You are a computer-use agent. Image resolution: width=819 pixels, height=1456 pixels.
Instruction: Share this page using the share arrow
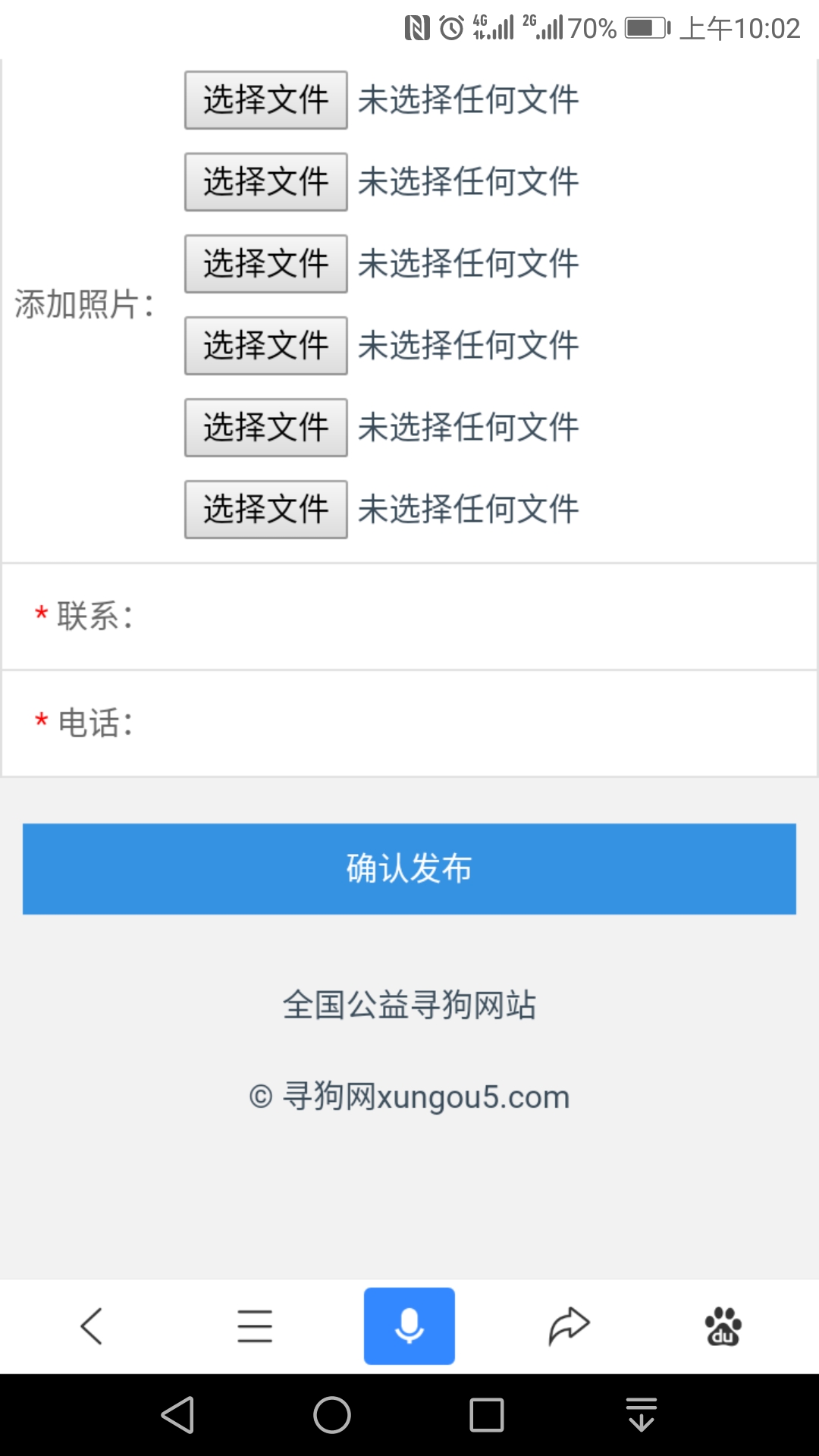point(570,1326)
